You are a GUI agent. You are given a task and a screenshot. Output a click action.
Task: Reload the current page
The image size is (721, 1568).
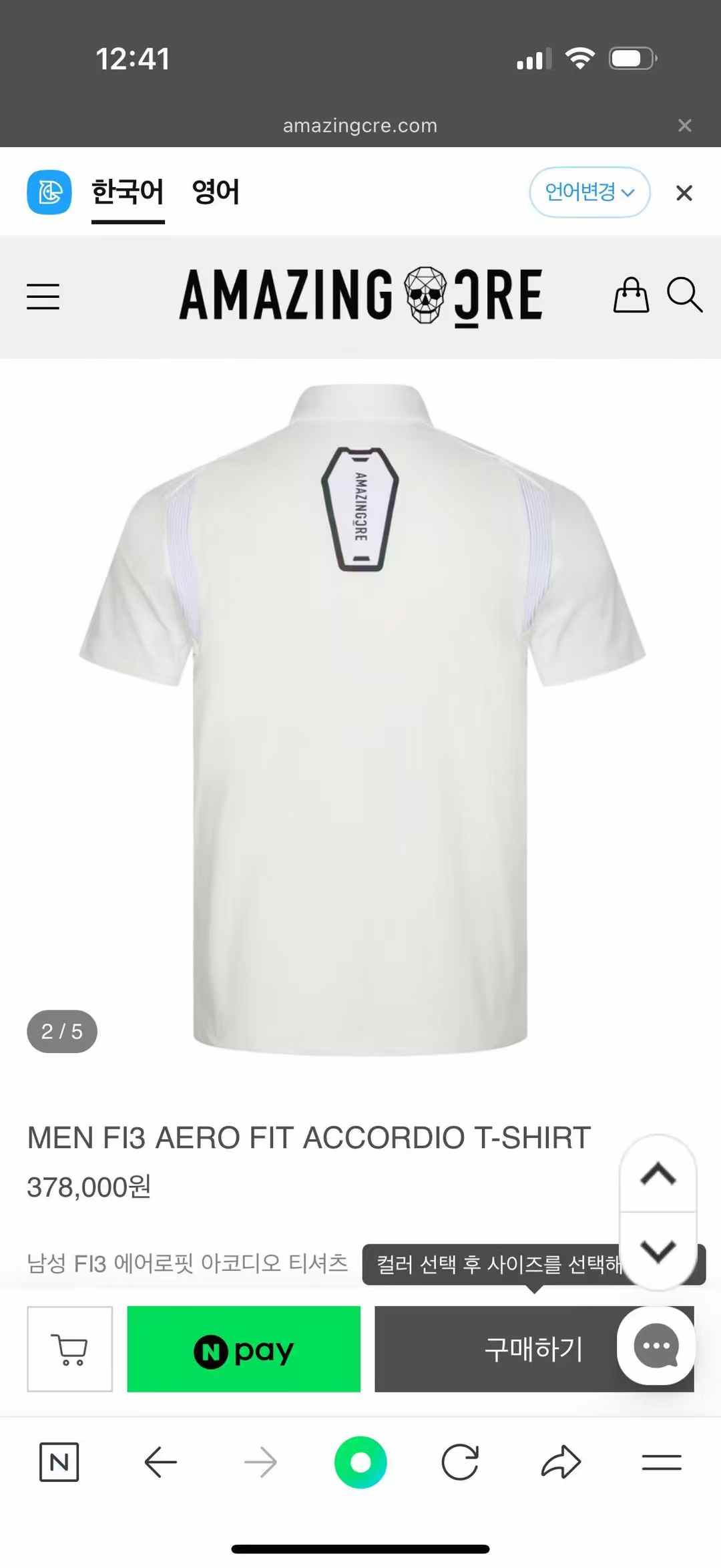click(460, 1462)
